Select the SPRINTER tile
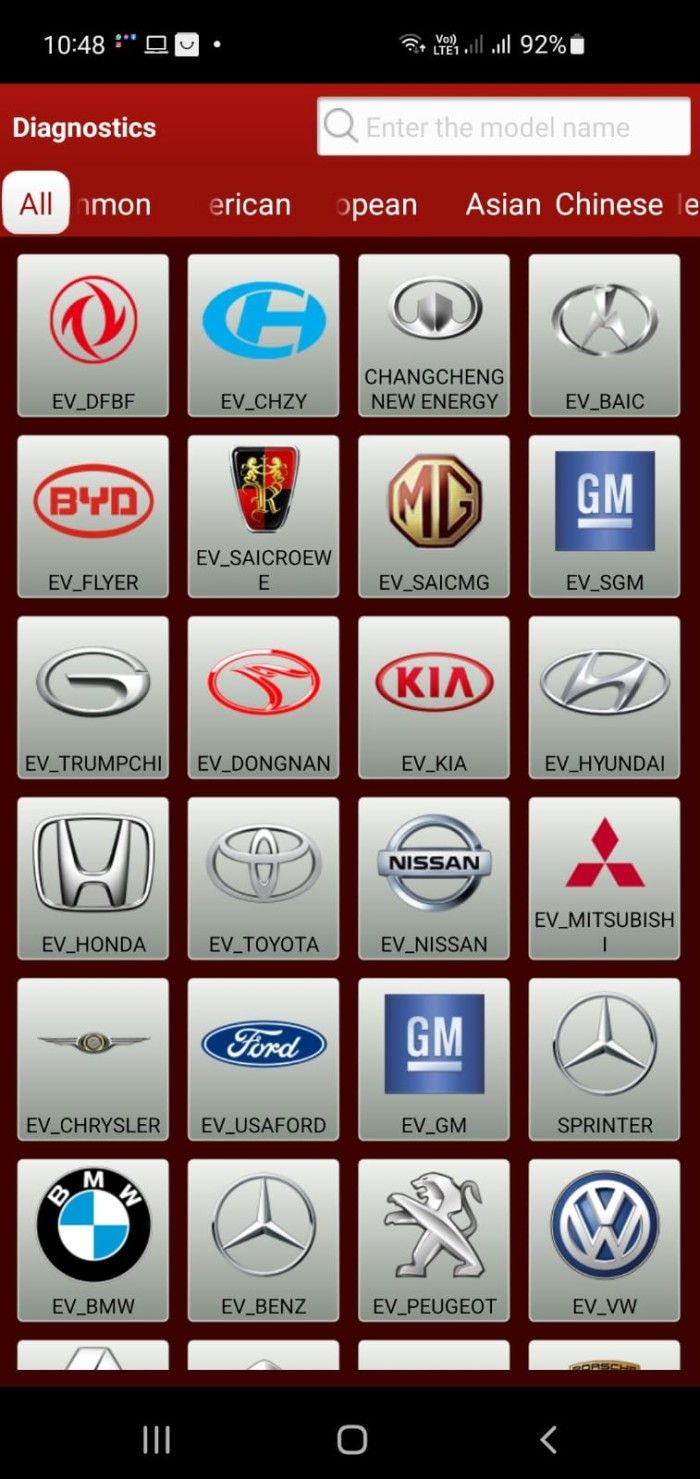Screen dimensions: 700x1479 click(604, 1059)
